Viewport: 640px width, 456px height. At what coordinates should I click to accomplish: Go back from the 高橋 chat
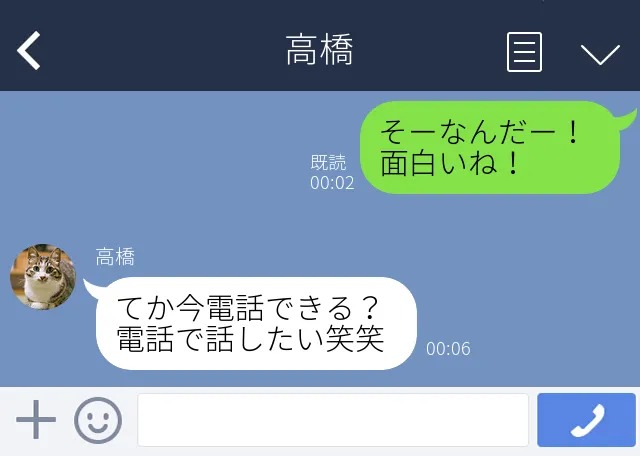pyautogui.click(x=29, y=51)
